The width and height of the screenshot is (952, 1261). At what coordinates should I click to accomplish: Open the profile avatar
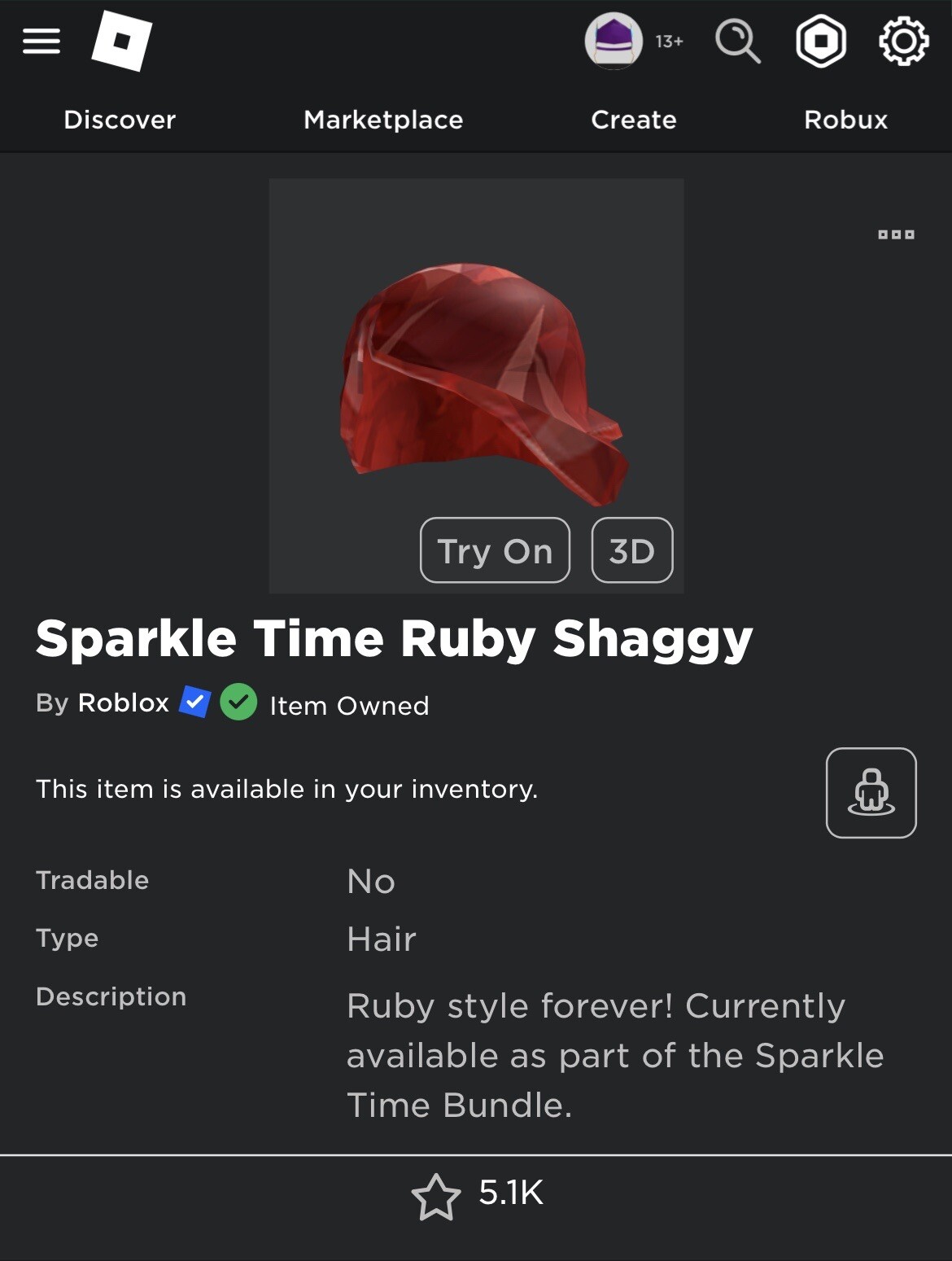(x=614, y=41)
